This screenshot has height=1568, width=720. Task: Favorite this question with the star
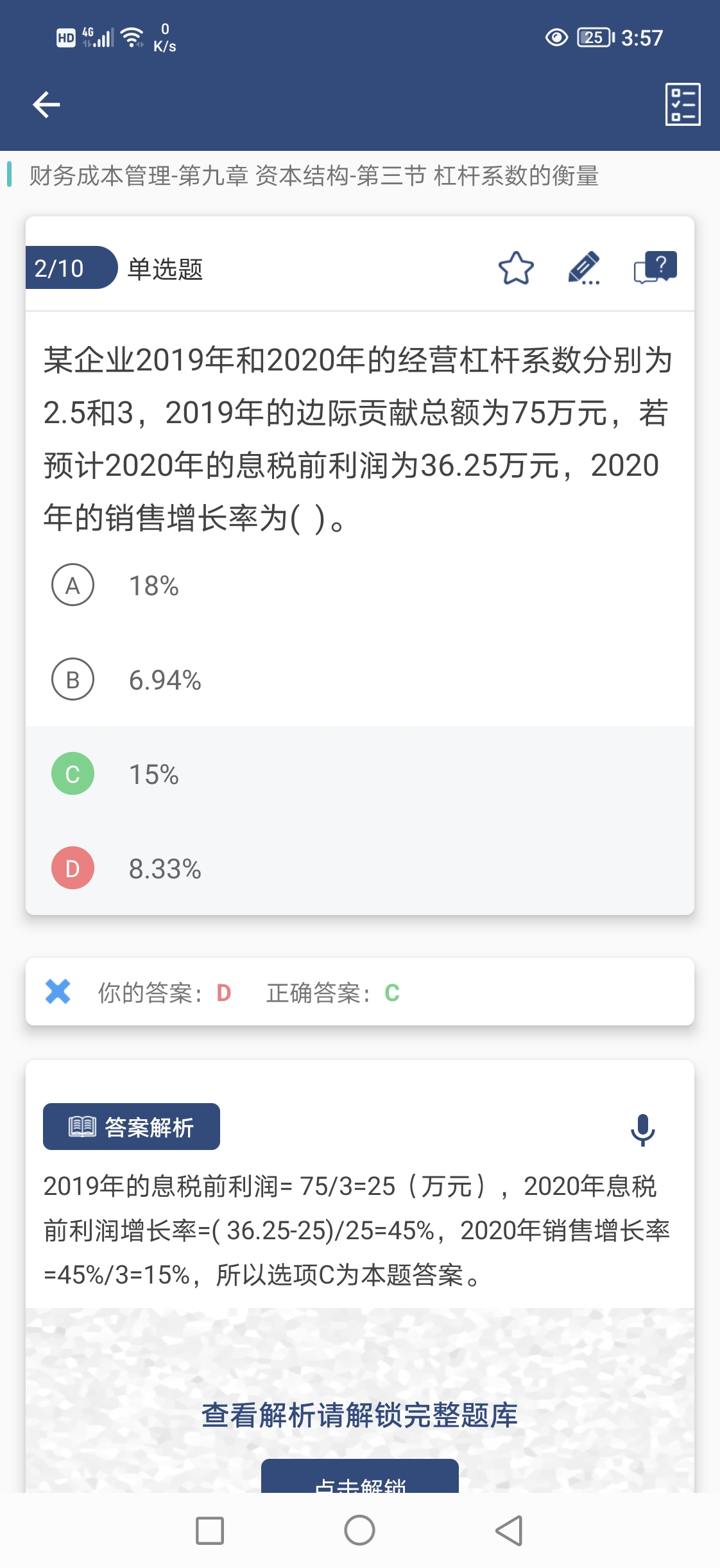tap(516, 268)
